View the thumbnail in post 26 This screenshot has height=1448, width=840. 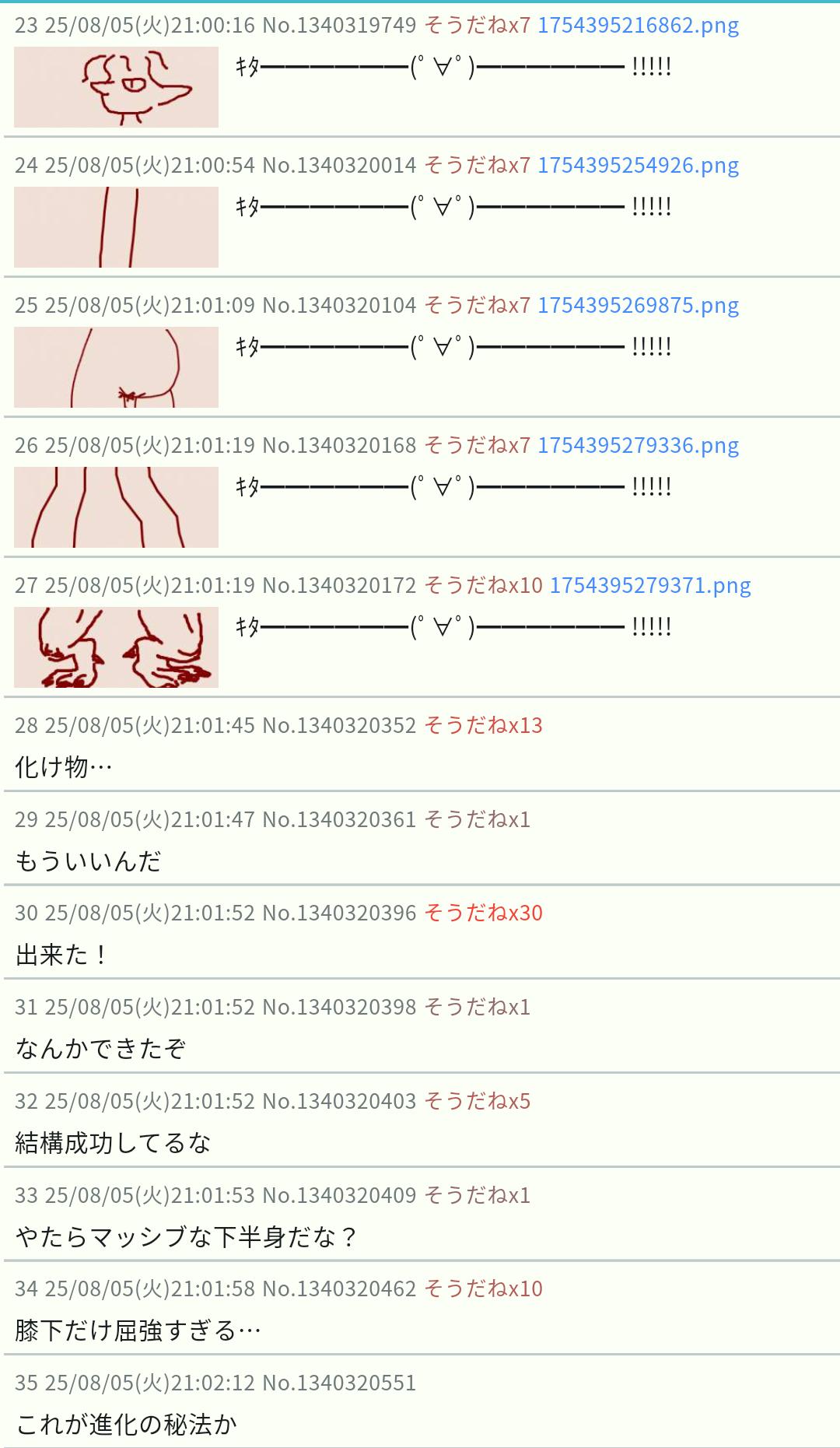tap(116, 507)
